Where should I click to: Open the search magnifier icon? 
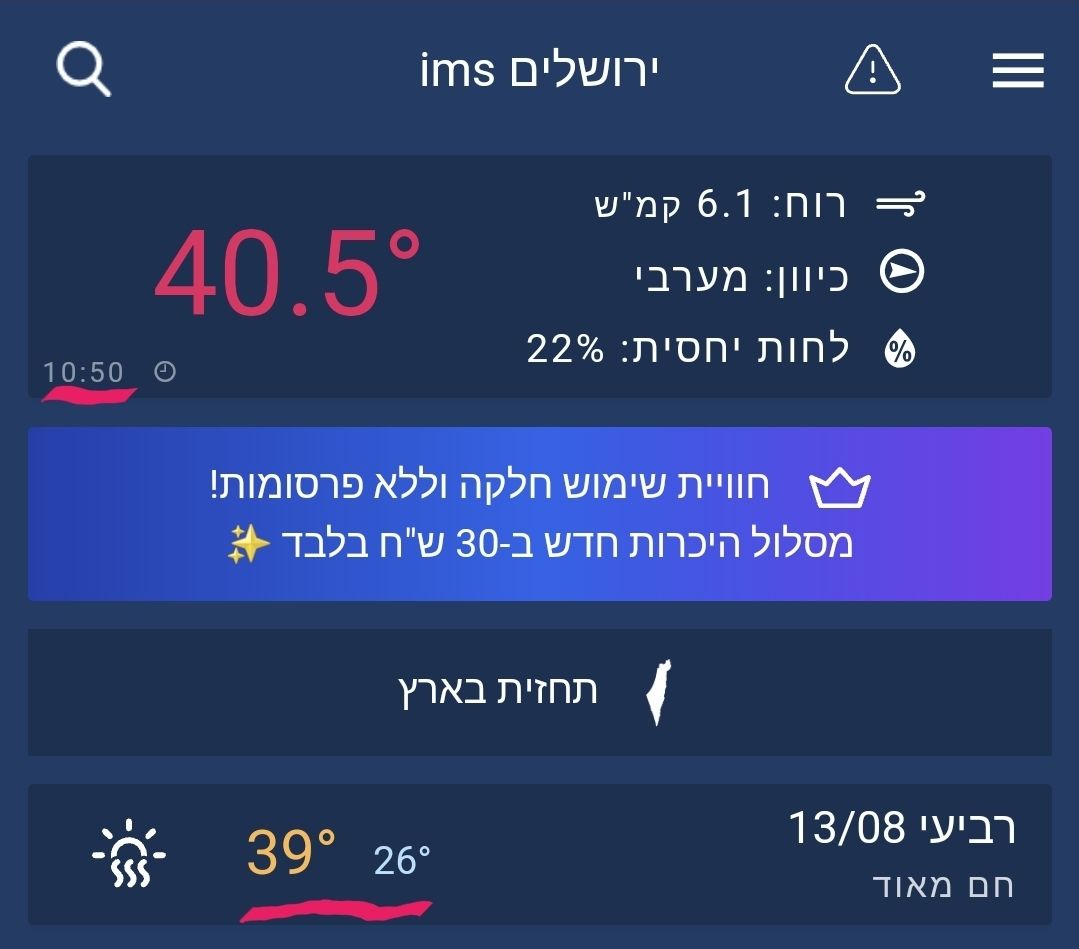point(83,70)
